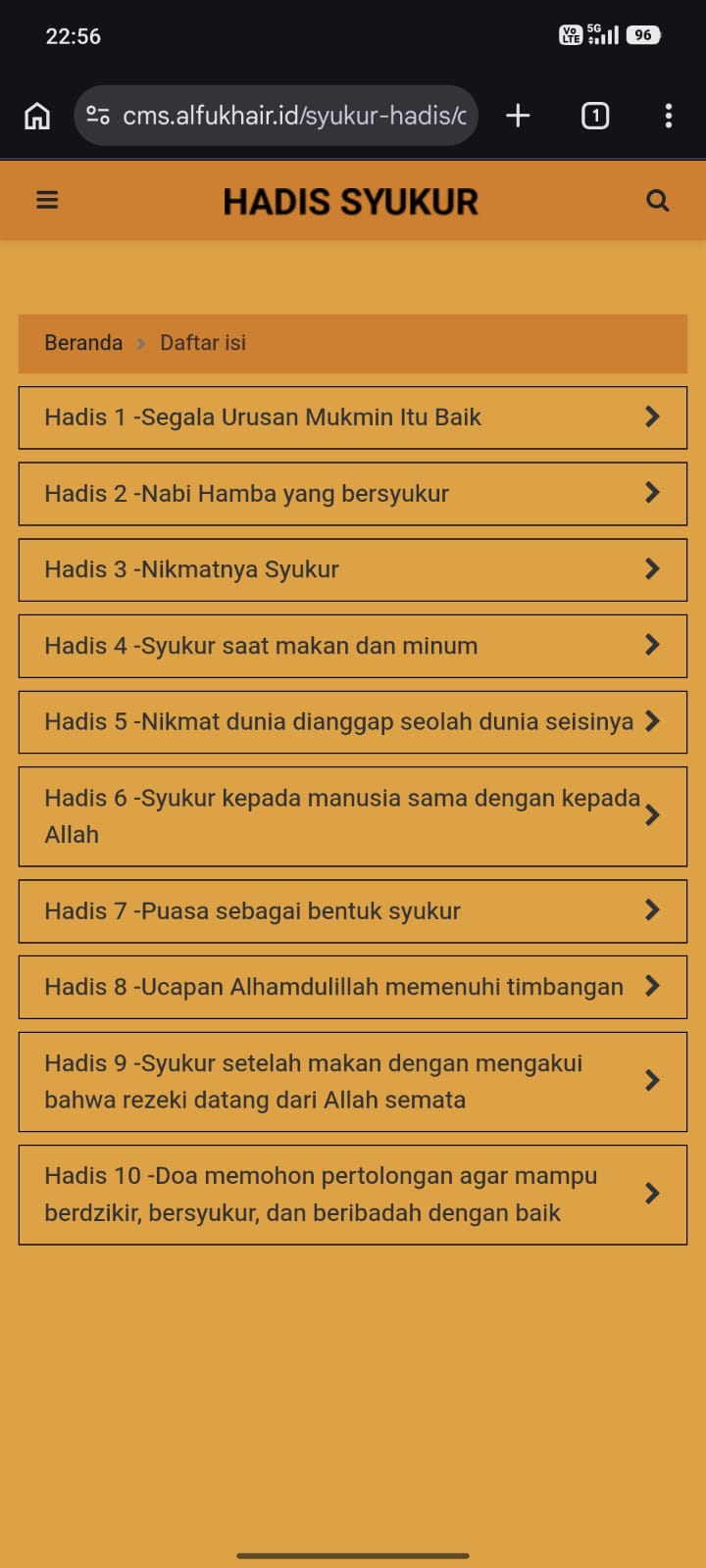Go to Beranda in the breadcrumb
706x1568 pixels.
(x=83, y=343)
